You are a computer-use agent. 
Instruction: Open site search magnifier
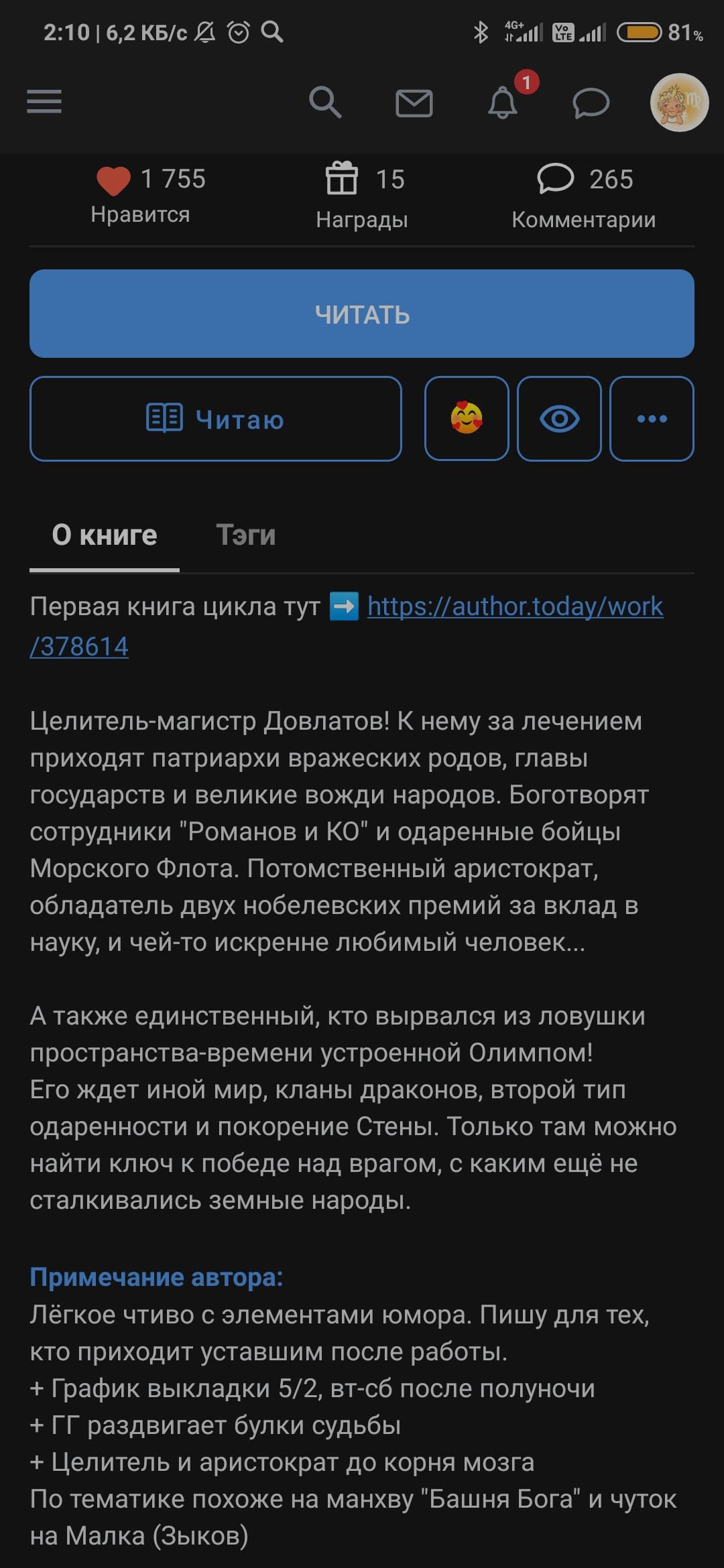click(325, 103)
